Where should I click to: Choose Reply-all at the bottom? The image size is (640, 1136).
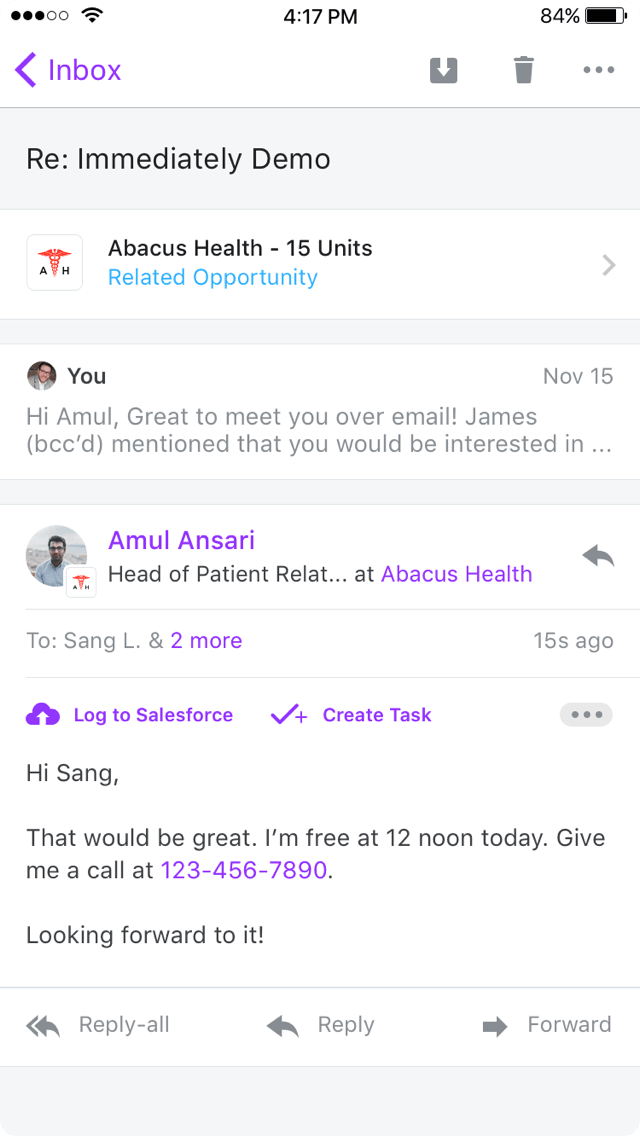tap(99, 1025)
